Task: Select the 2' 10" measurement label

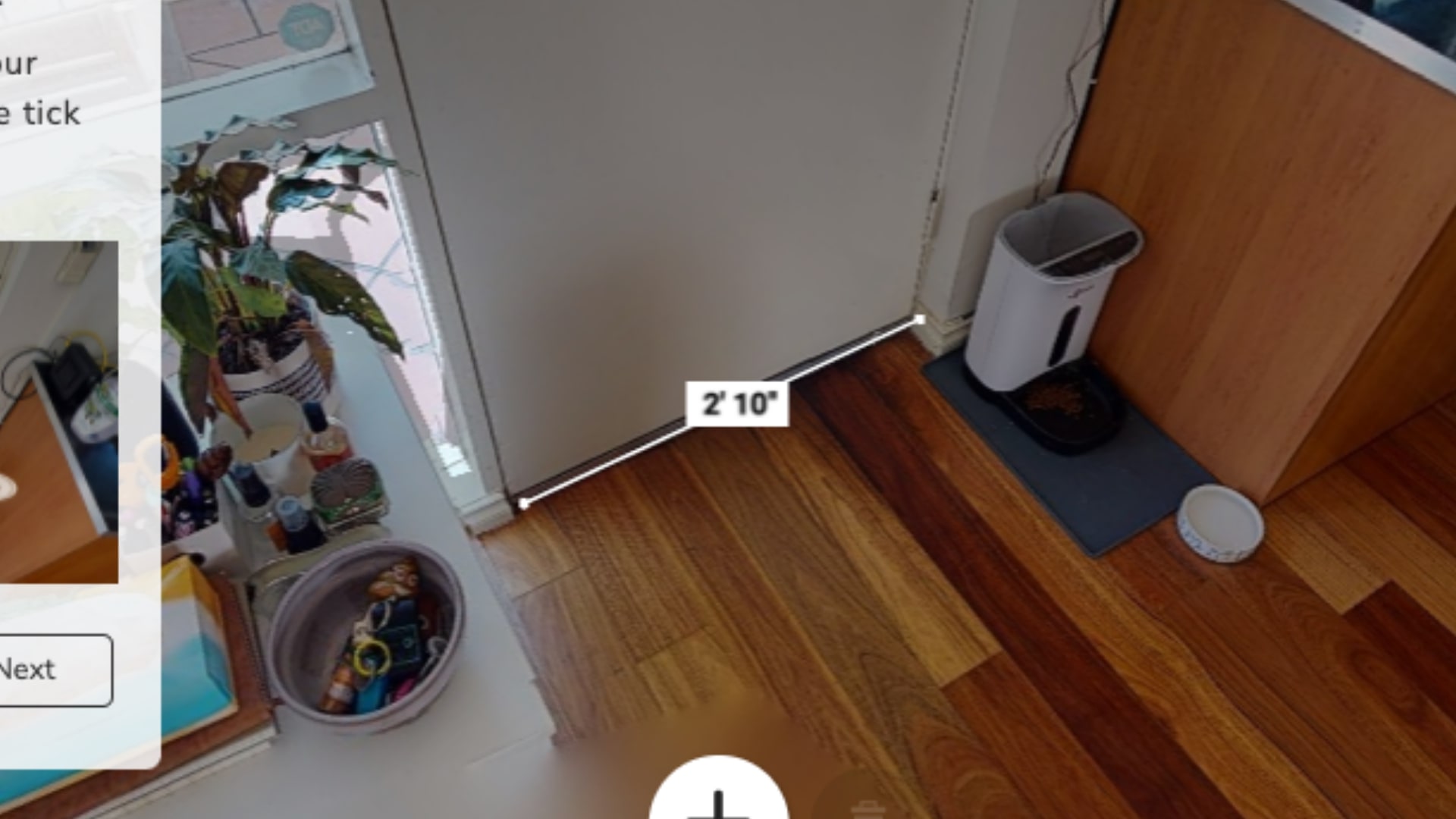Action: [x=738, y=403]
